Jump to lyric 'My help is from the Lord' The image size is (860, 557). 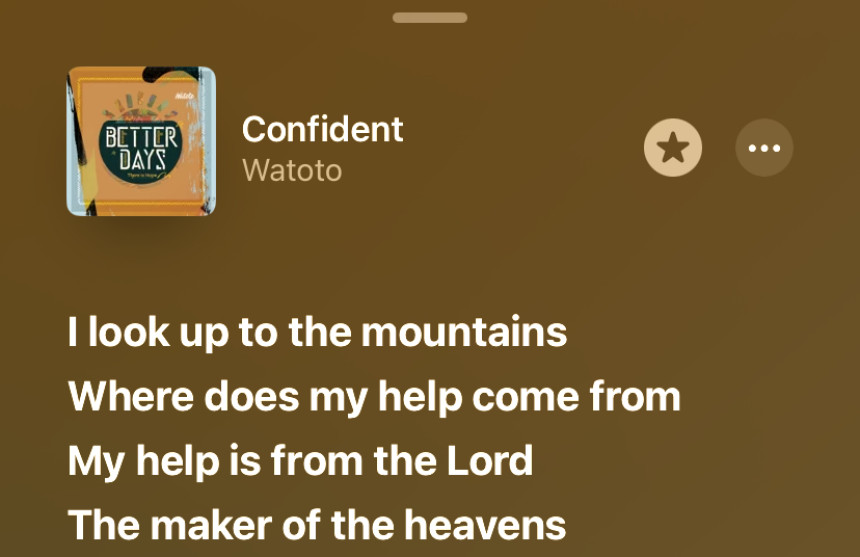[300, 461]
